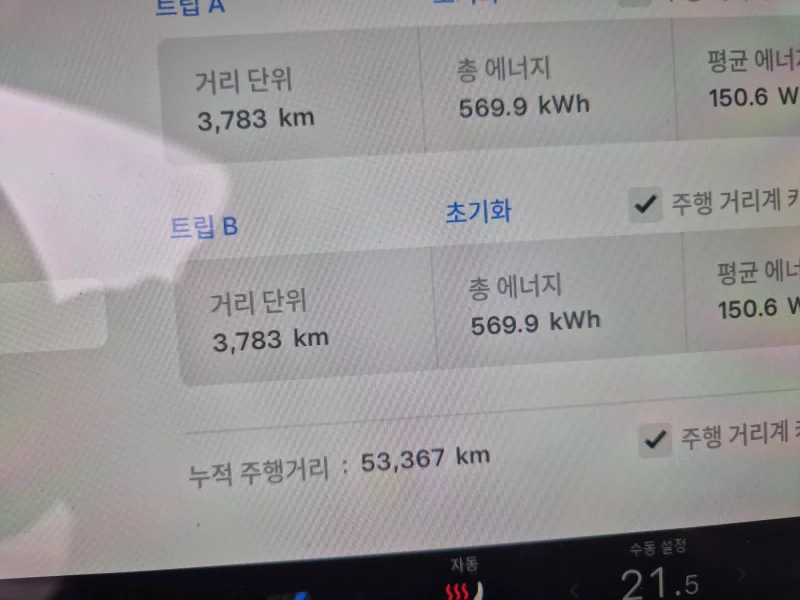
Task: Reset Trip B with the 초기화 button
Action: pyautogui.click(x=478, y=212)
